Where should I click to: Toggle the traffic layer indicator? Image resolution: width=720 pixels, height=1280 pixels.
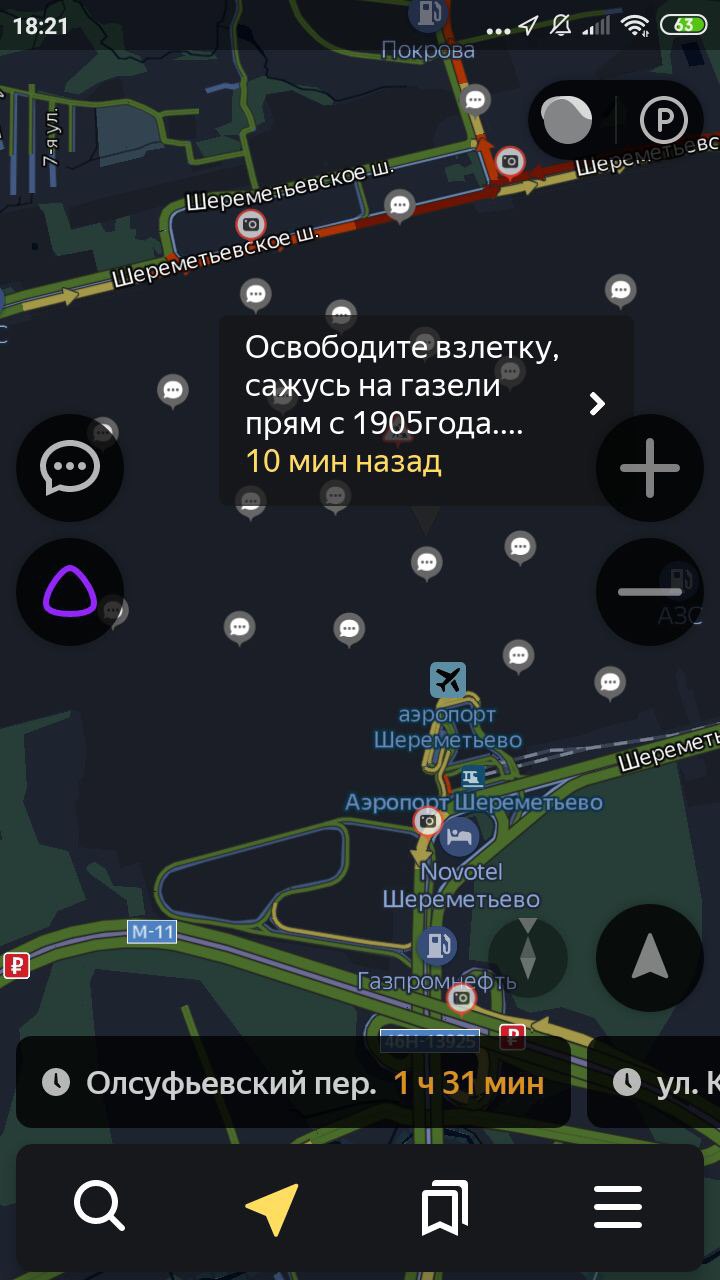click(x=567, y=121)
